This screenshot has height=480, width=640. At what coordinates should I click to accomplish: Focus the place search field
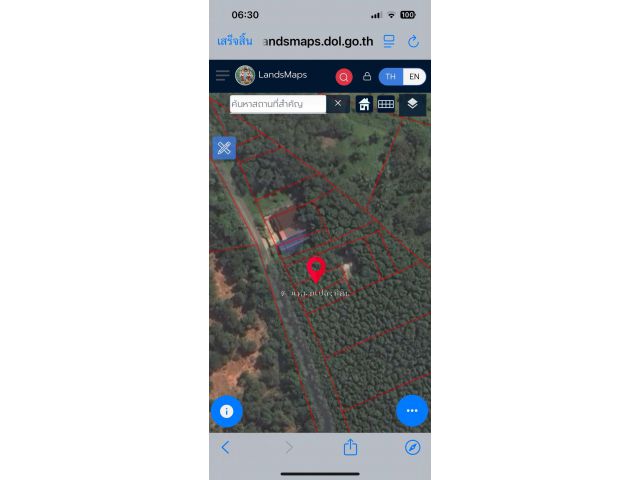click(278, 104)
